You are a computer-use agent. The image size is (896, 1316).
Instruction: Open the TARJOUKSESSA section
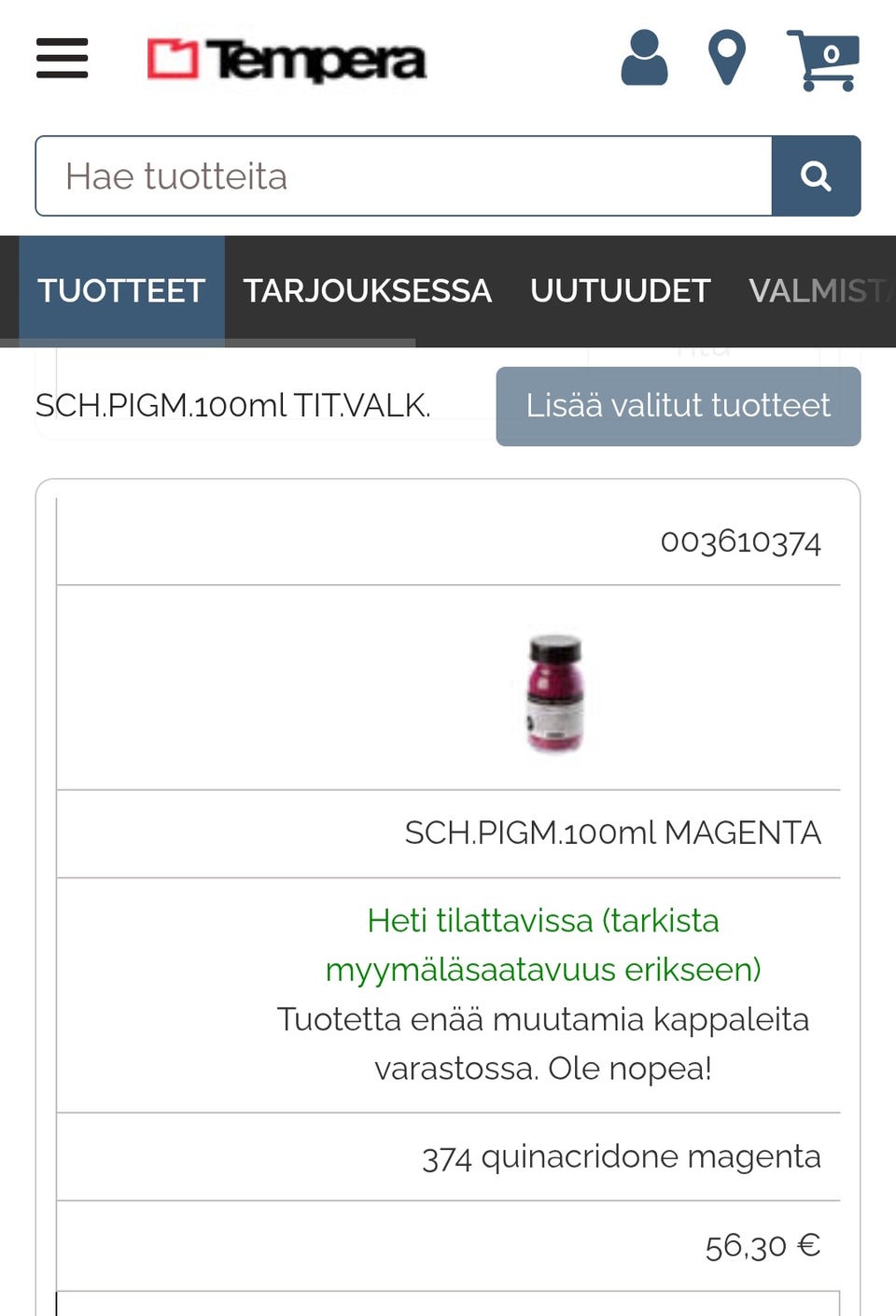(x=369, y=290)
